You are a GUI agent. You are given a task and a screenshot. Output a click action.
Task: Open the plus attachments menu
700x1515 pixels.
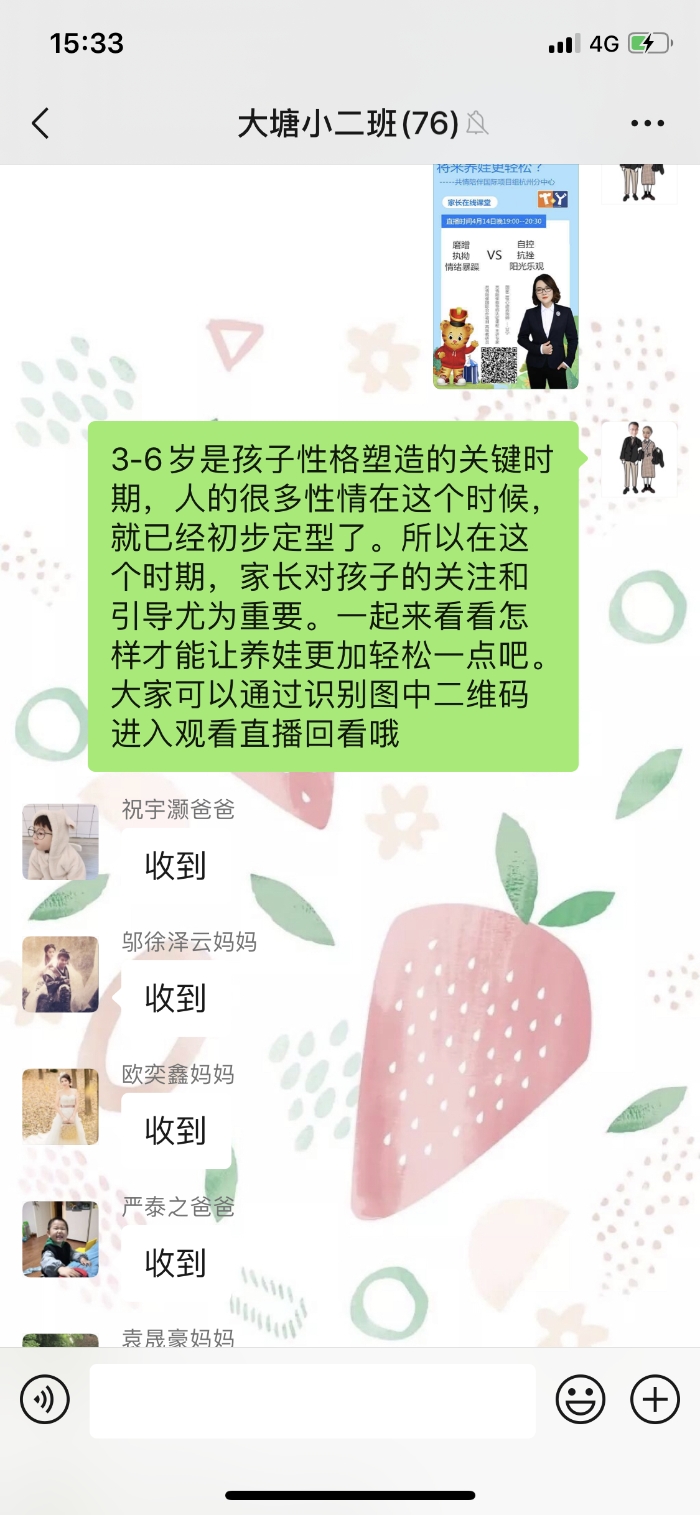[655, 1398]
